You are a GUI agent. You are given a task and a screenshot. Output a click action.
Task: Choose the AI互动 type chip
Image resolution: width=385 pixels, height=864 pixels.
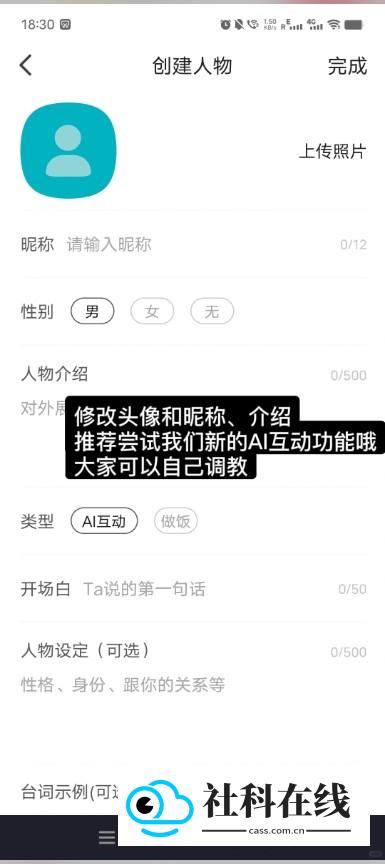pyautogui.click(x=104, y=521)
